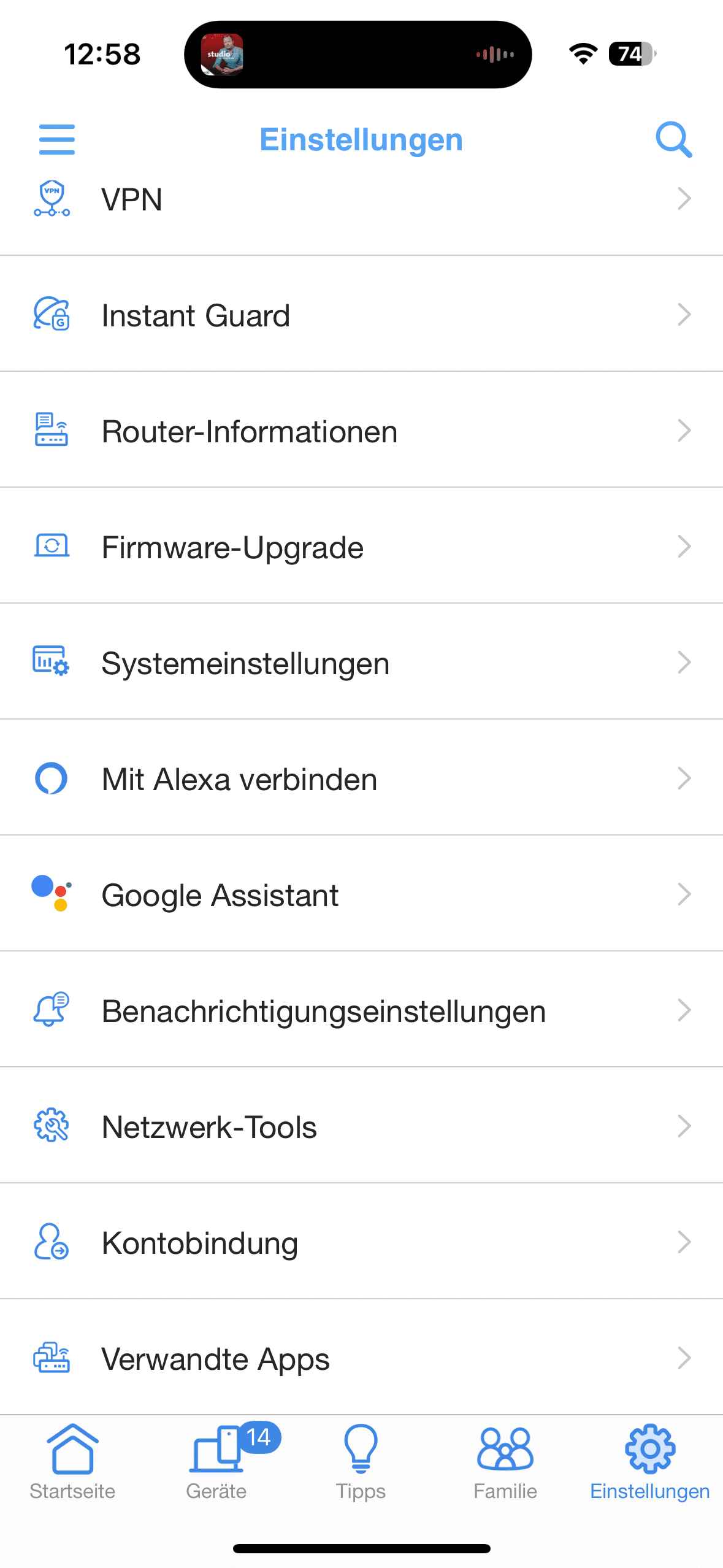Go to Systemeinstellungen
This screenshot has width=723, height=1568.
pyautogui.click(x=361, y=663)
